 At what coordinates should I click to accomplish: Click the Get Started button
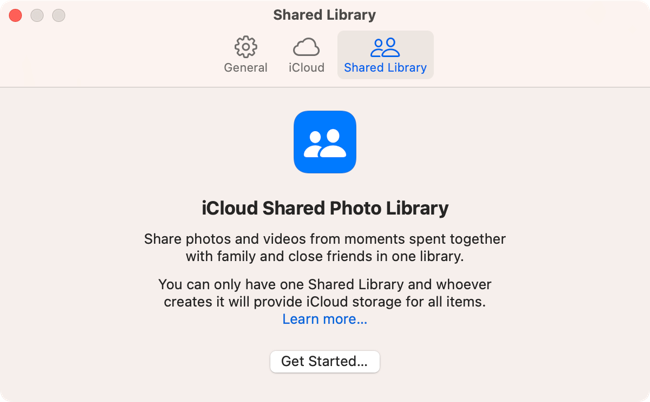click(324, 361)
